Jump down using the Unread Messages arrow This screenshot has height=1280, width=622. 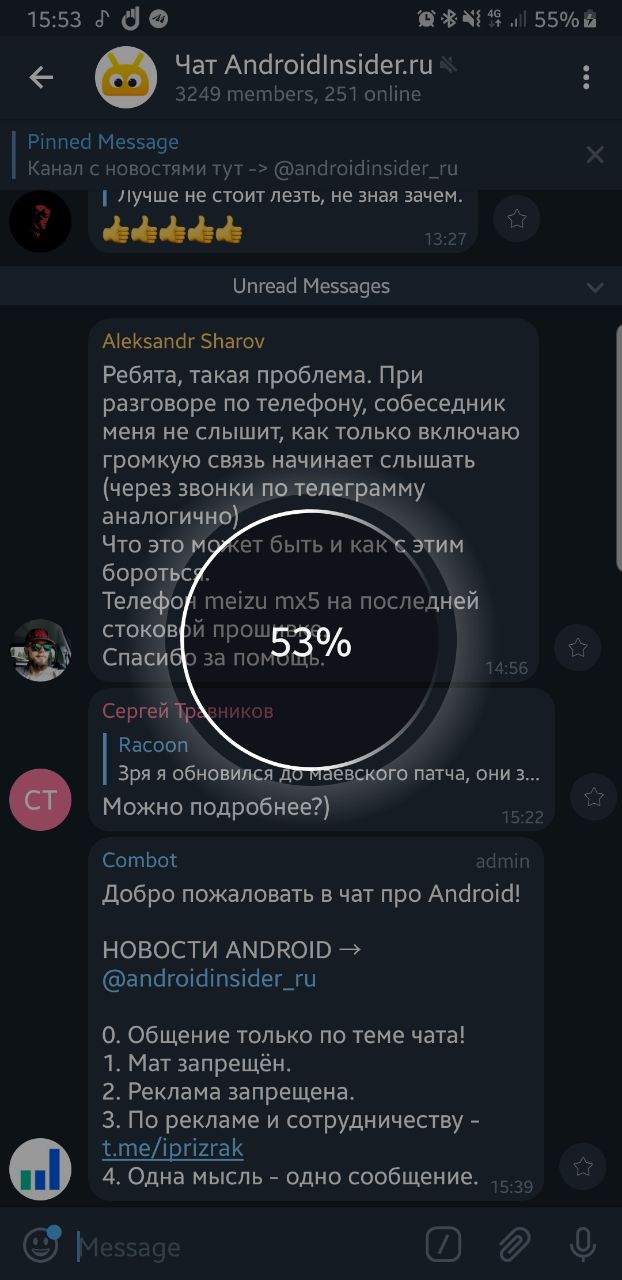point(595,287)
